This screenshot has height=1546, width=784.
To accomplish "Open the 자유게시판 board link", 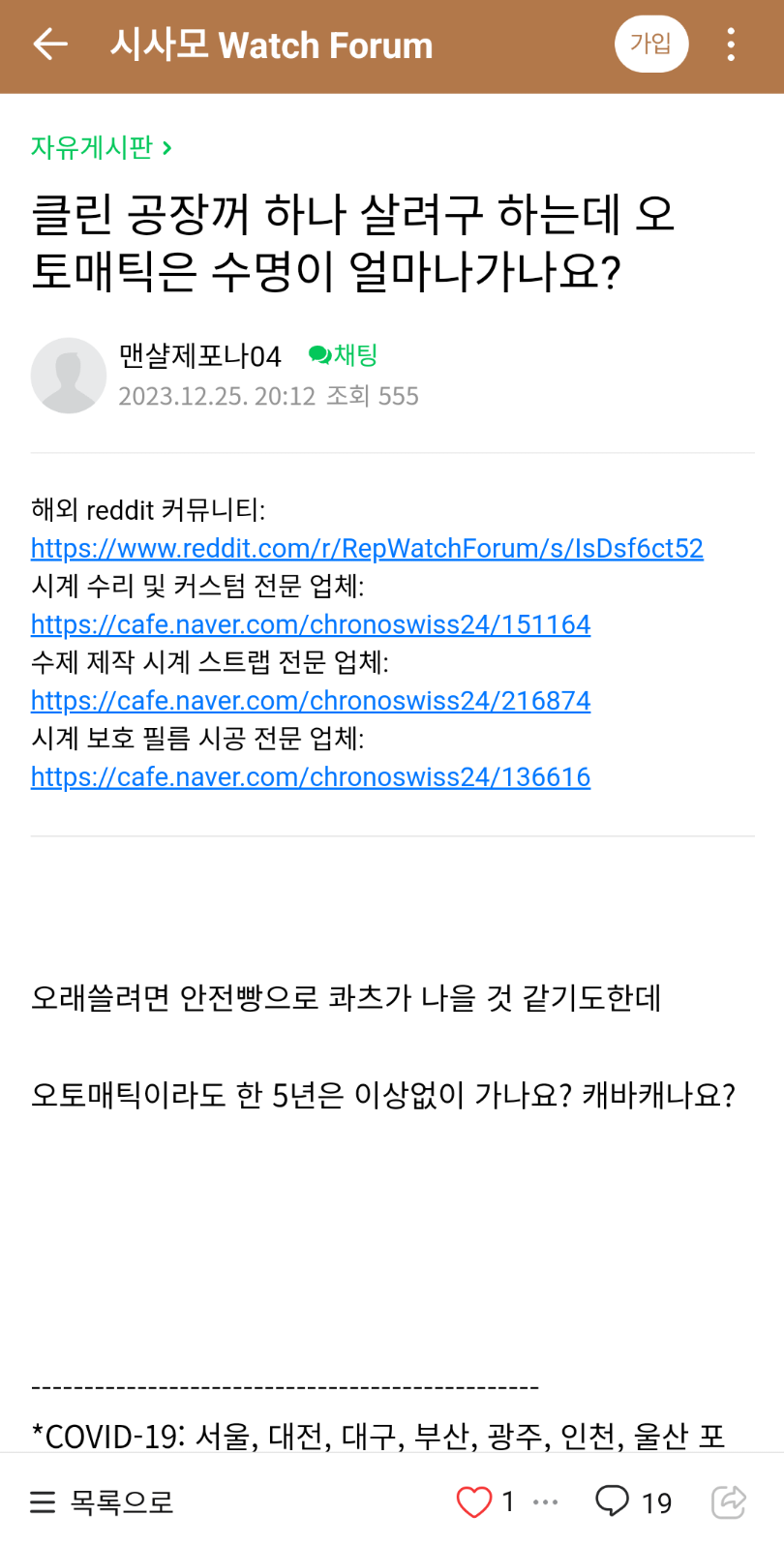I will tap(101, 147).
